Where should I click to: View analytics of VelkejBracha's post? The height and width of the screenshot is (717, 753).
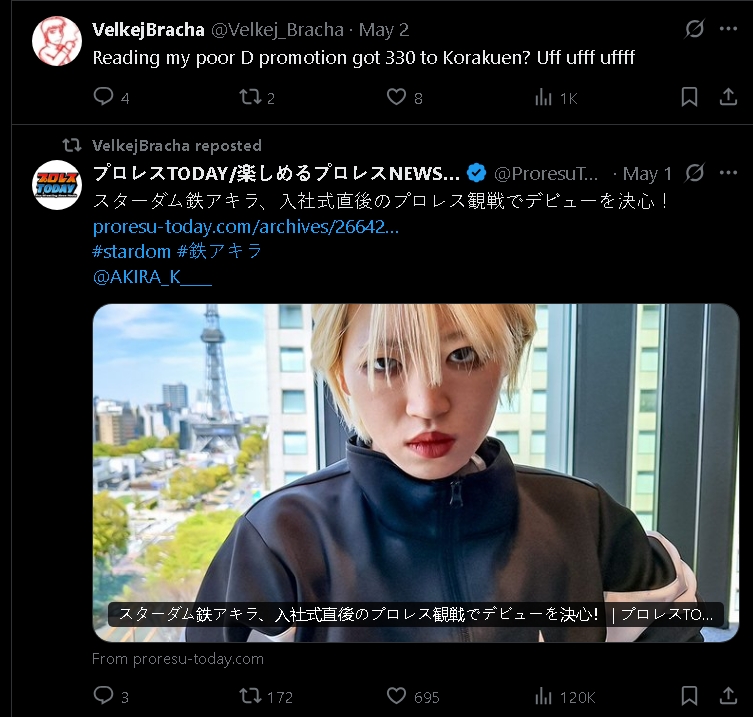[544, 97]
